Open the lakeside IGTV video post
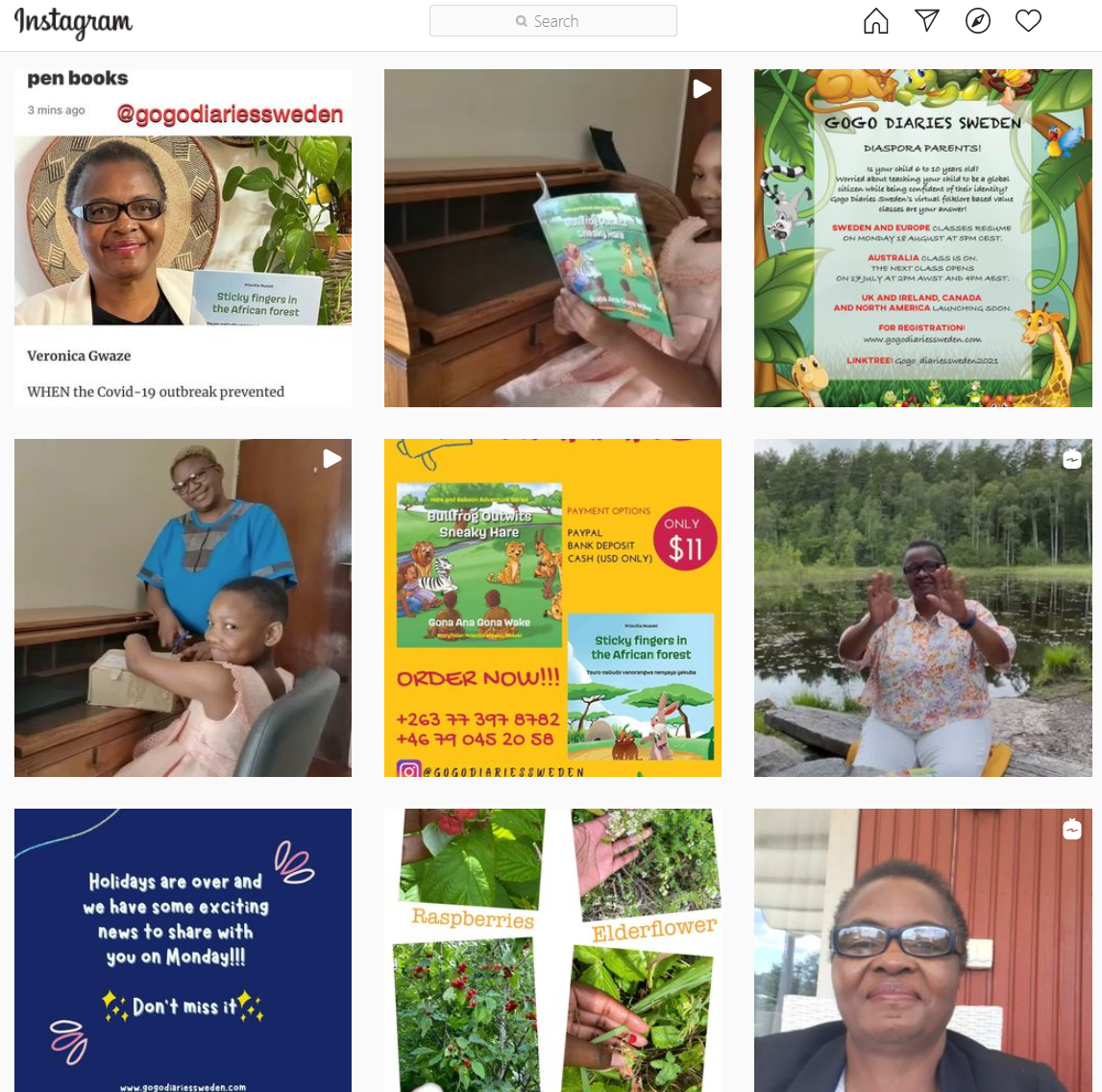Image resolution: width=1102 pixels, height=1092 pixels. [922, 608]
